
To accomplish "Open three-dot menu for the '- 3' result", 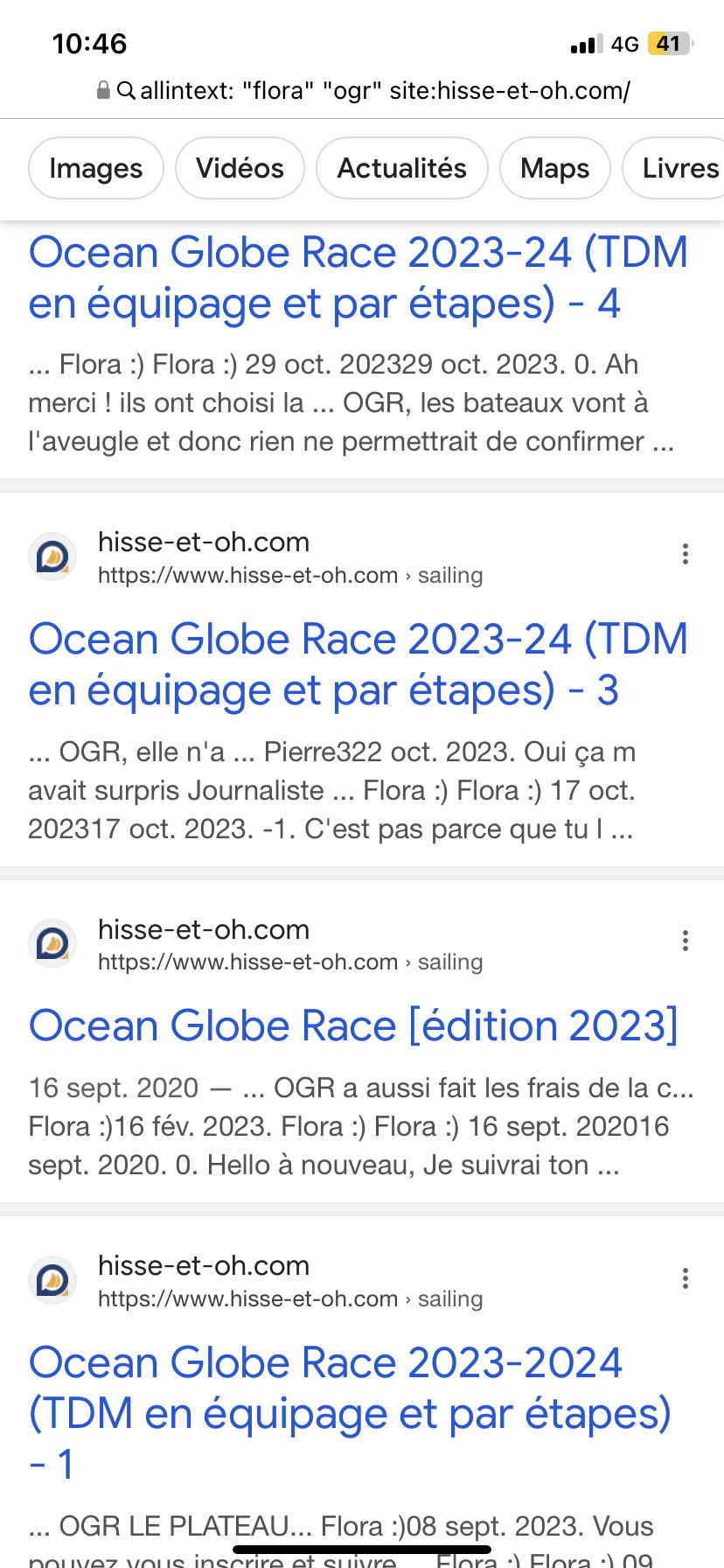I will (686, 554).
